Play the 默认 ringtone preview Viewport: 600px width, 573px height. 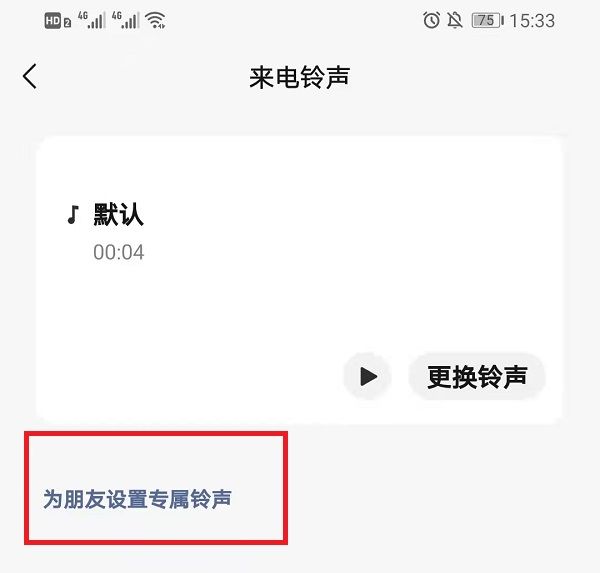368,377
